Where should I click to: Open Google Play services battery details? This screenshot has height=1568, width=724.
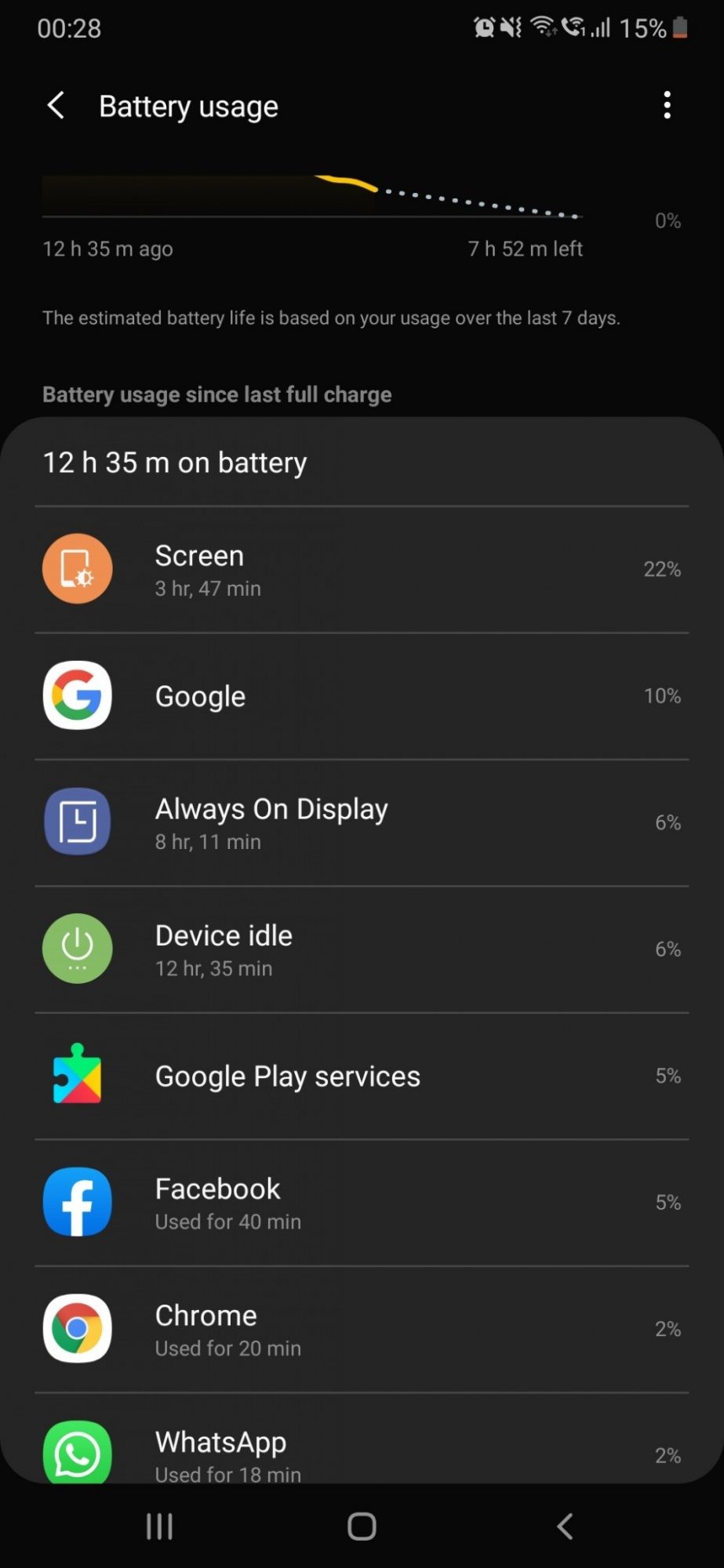(361, 1076)
